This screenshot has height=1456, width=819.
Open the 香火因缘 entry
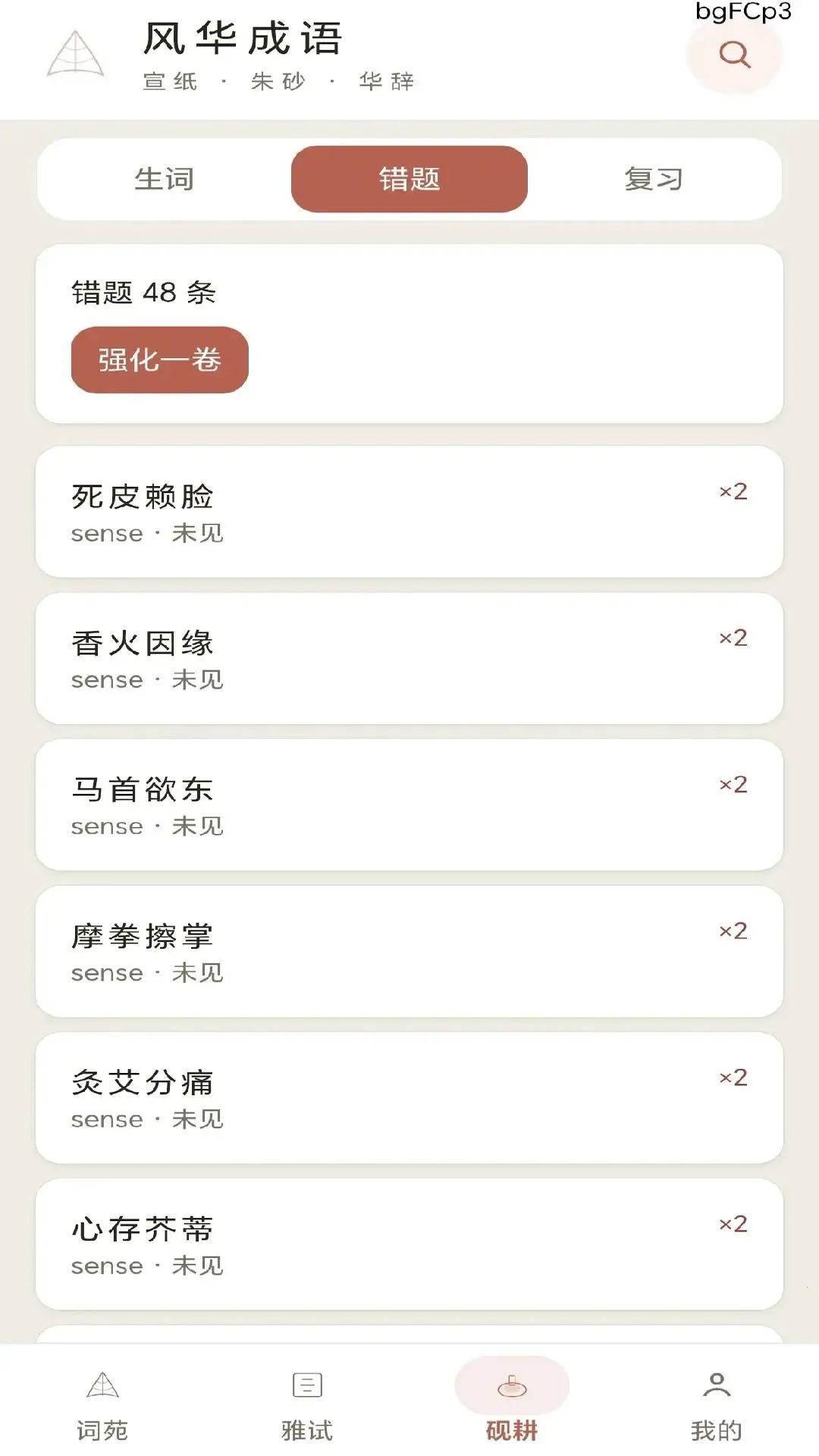(409, 658)
